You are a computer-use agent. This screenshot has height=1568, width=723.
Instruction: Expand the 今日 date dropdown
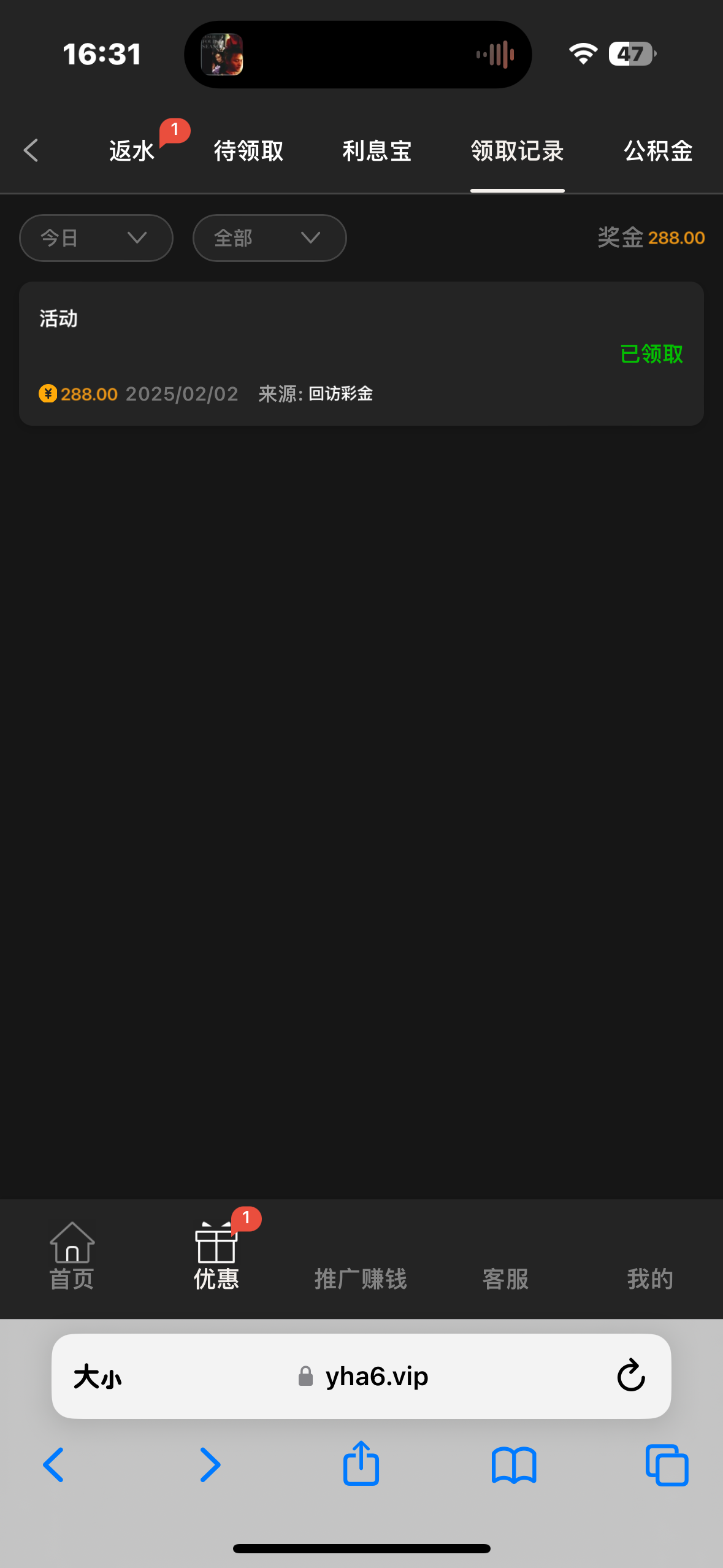(96, 238)
